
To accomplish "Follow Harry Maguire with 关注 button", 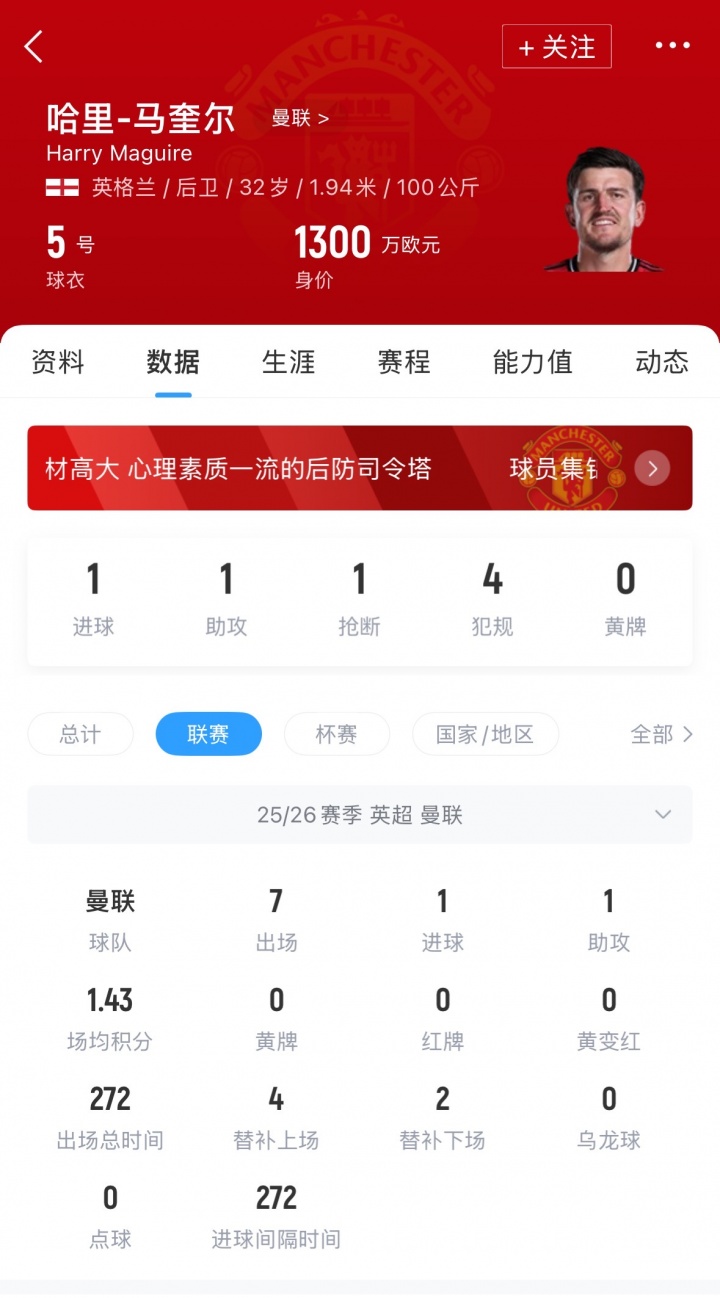I will pos(556,47).
